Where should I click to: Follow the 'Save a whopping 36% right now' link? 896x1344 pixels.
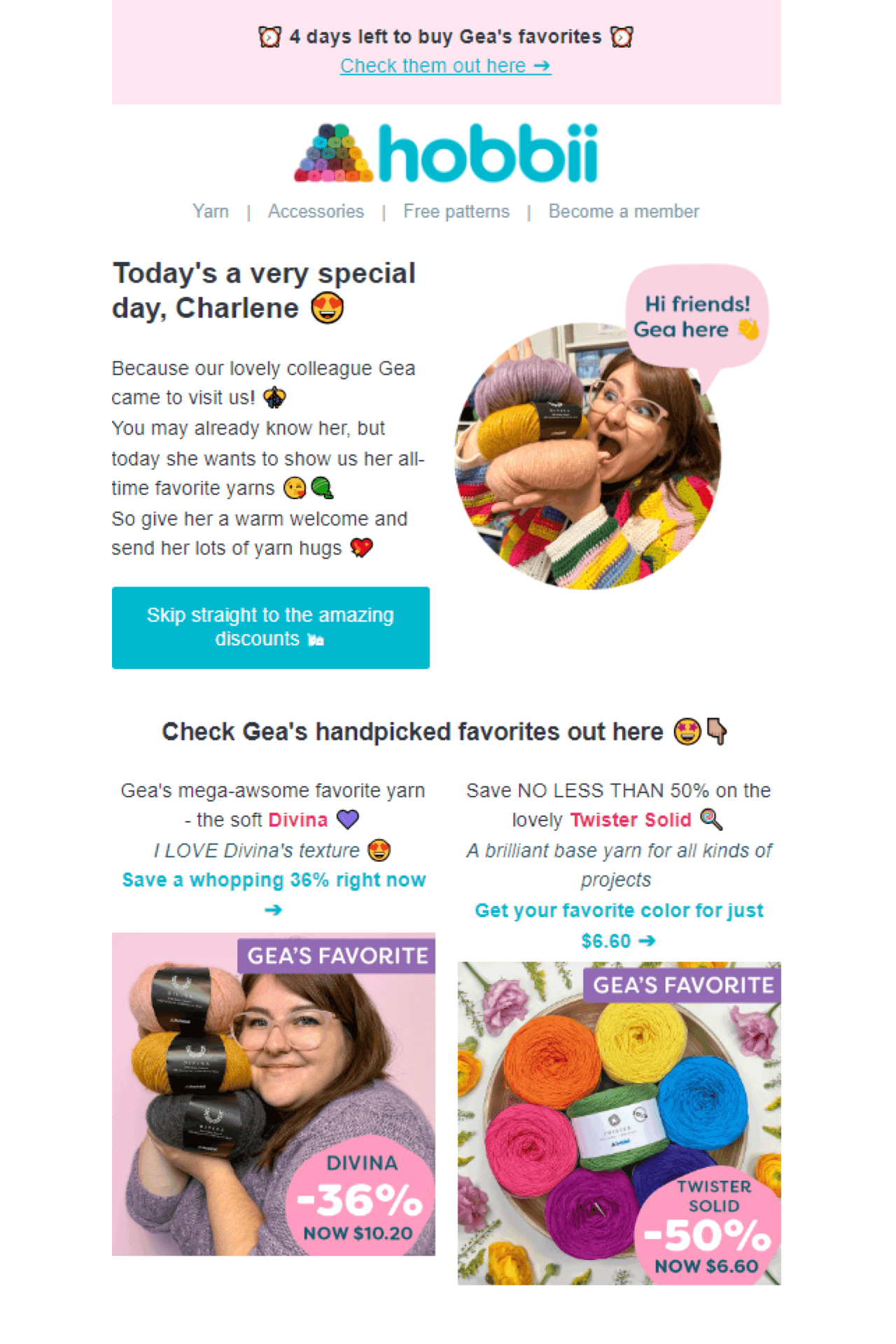click(274, 881)
